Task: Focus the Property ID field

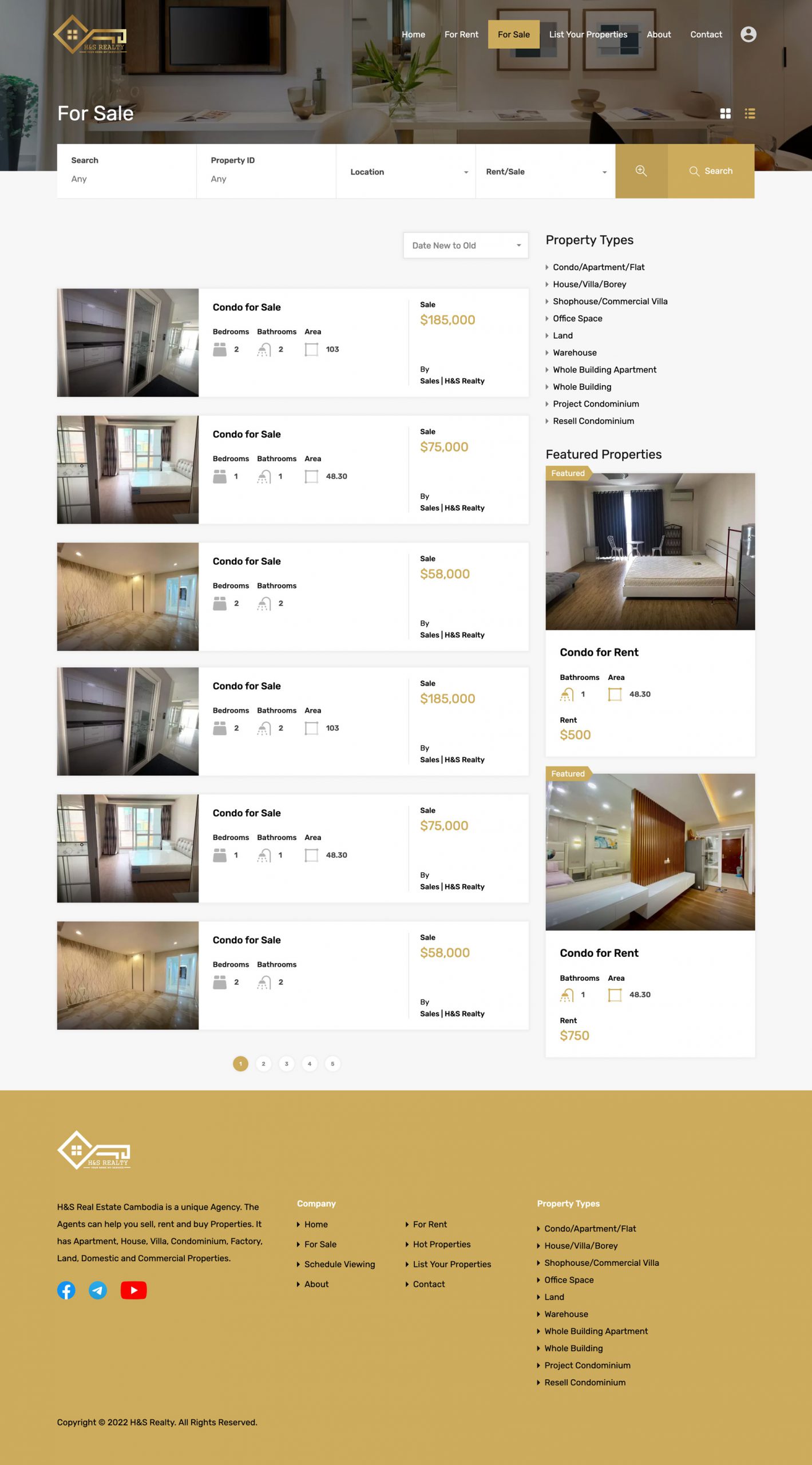Action: (266, 171)
